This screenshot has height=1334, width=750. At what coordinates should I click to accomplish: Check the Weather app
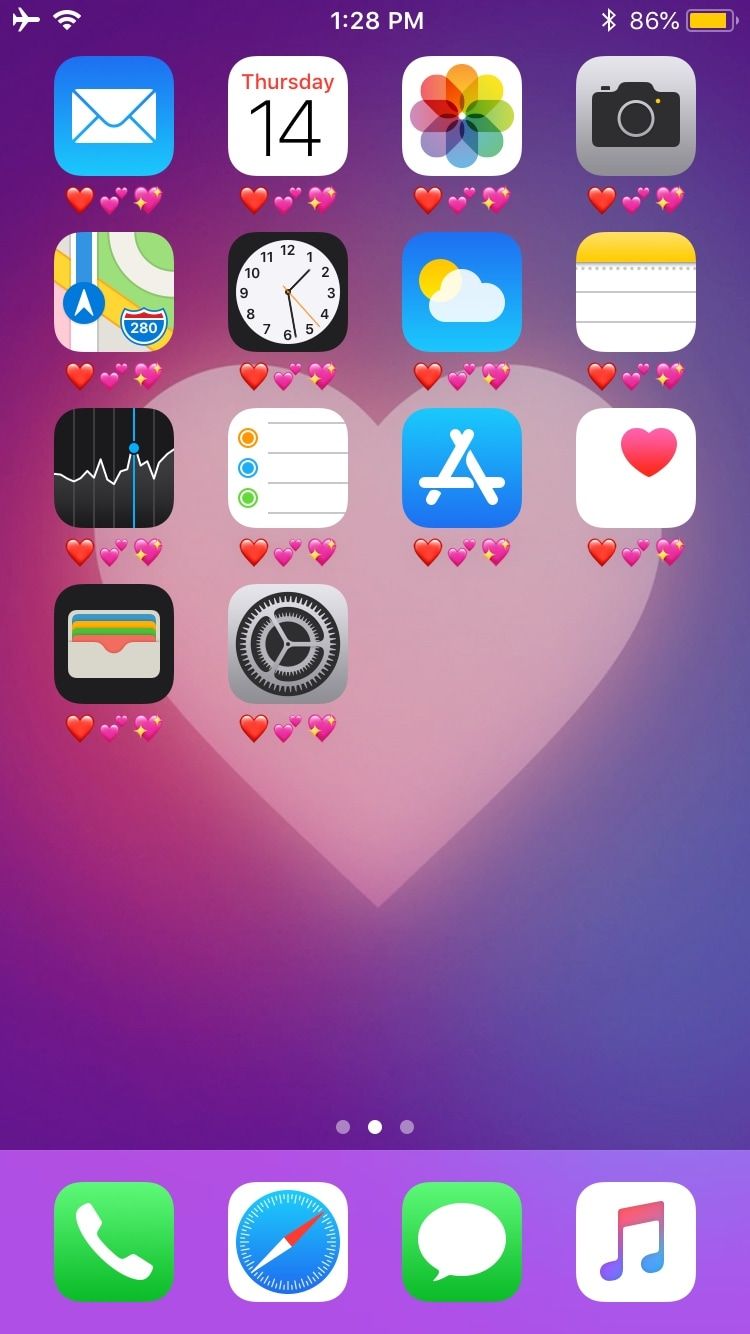tap(462, 292)
